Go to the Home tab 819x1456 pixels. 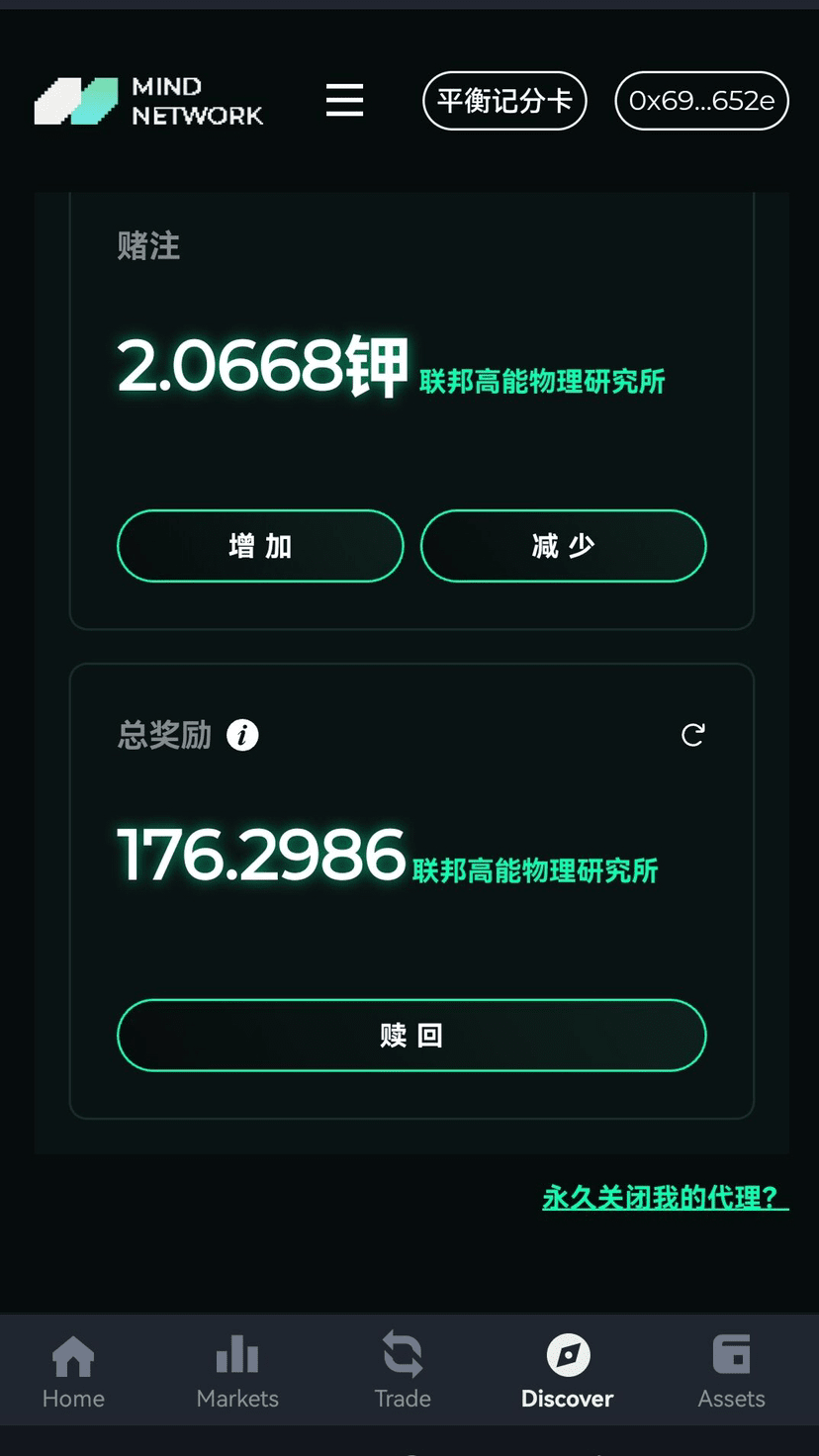73,1371
